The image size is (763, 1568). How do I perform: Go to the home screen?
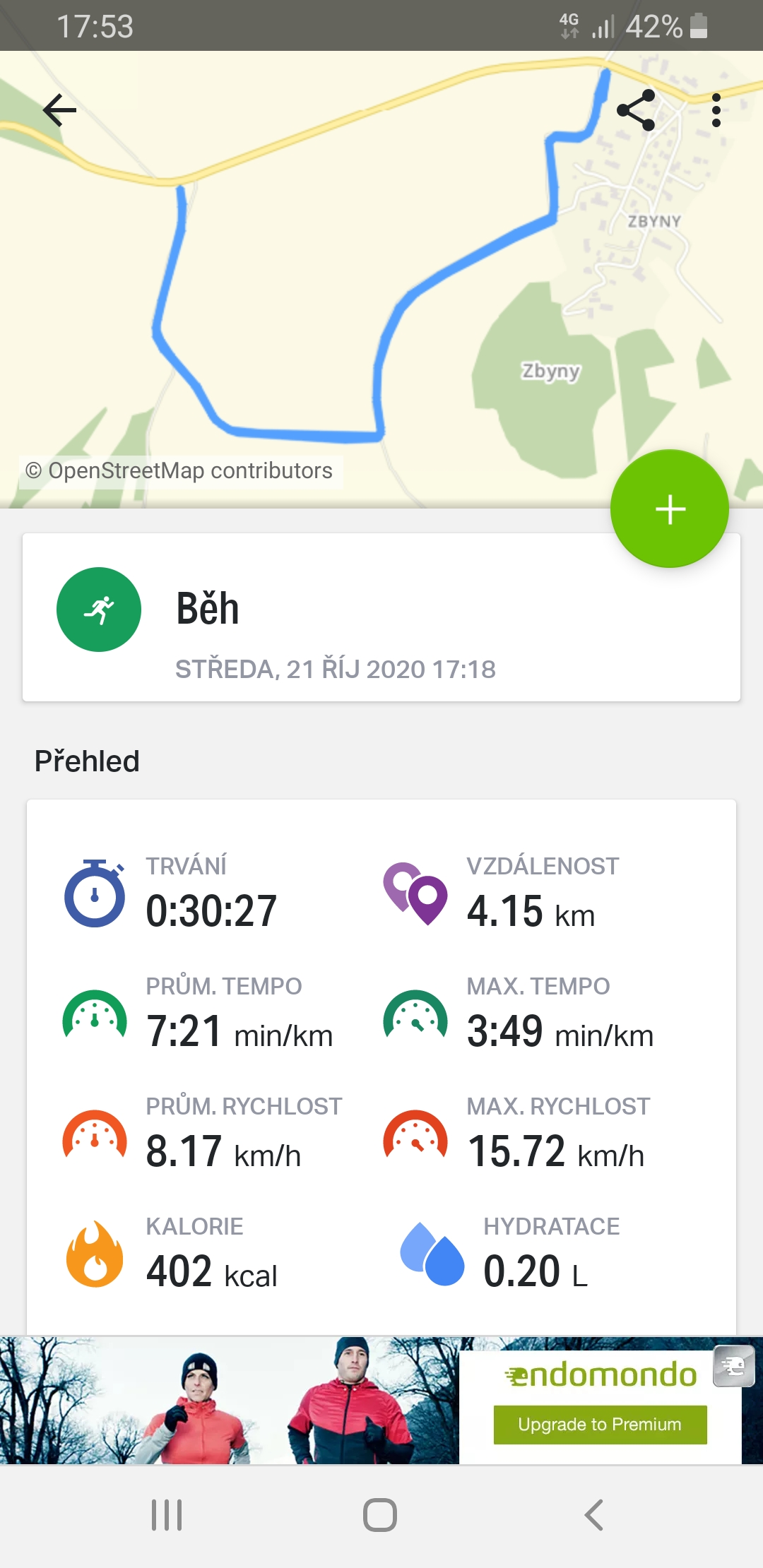click(380, 1515)
